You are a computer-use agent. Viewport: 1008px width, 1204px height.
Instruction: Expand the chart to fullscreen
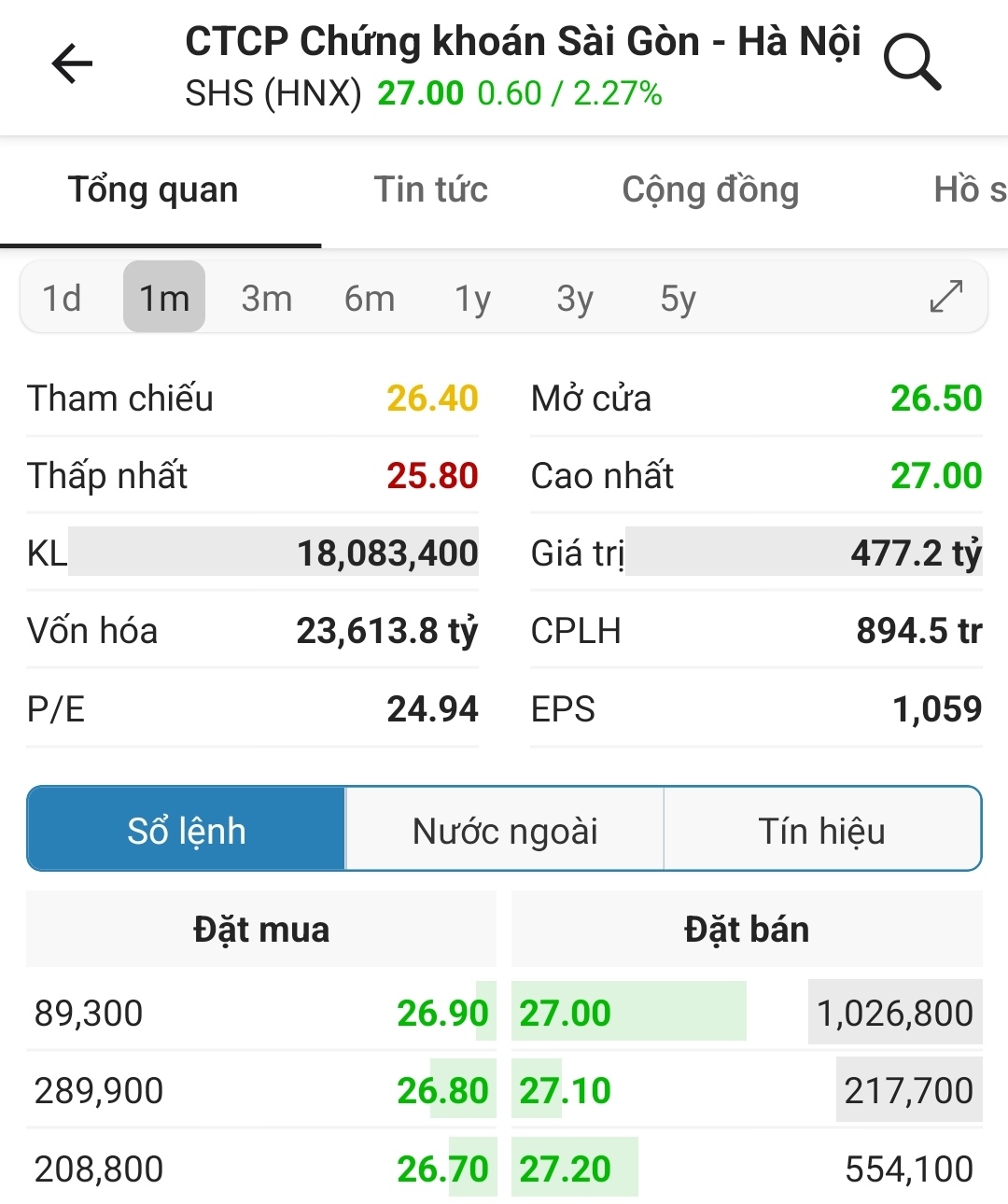[x=945, y=297]
